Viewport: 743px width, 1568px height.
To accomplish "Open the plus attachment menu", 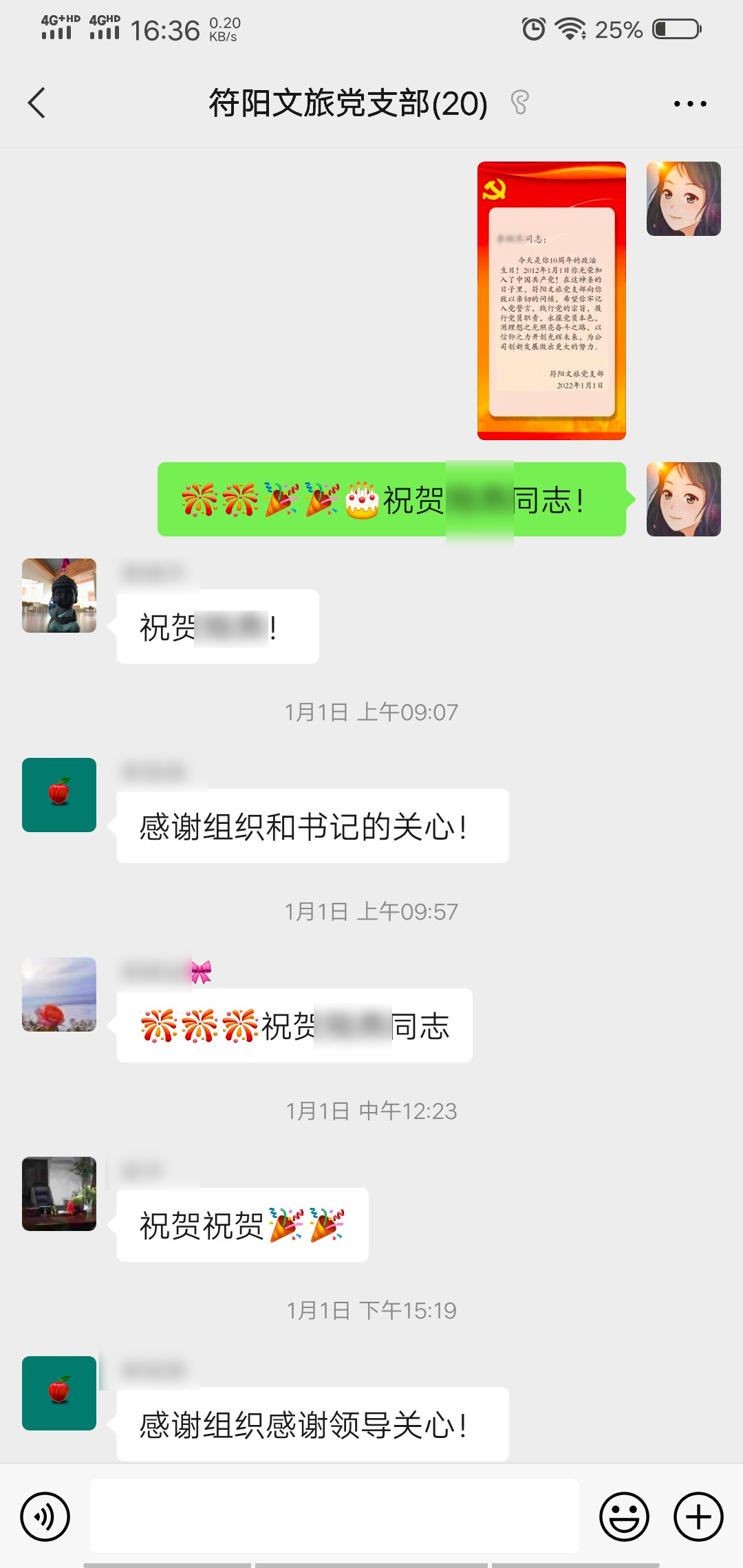I will 698,1516.
